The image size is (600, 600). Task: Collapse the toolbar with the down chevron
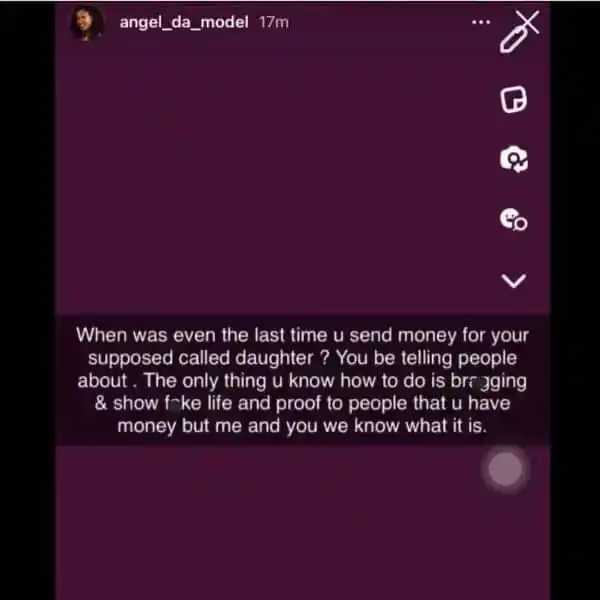click(x=513, y=280)
